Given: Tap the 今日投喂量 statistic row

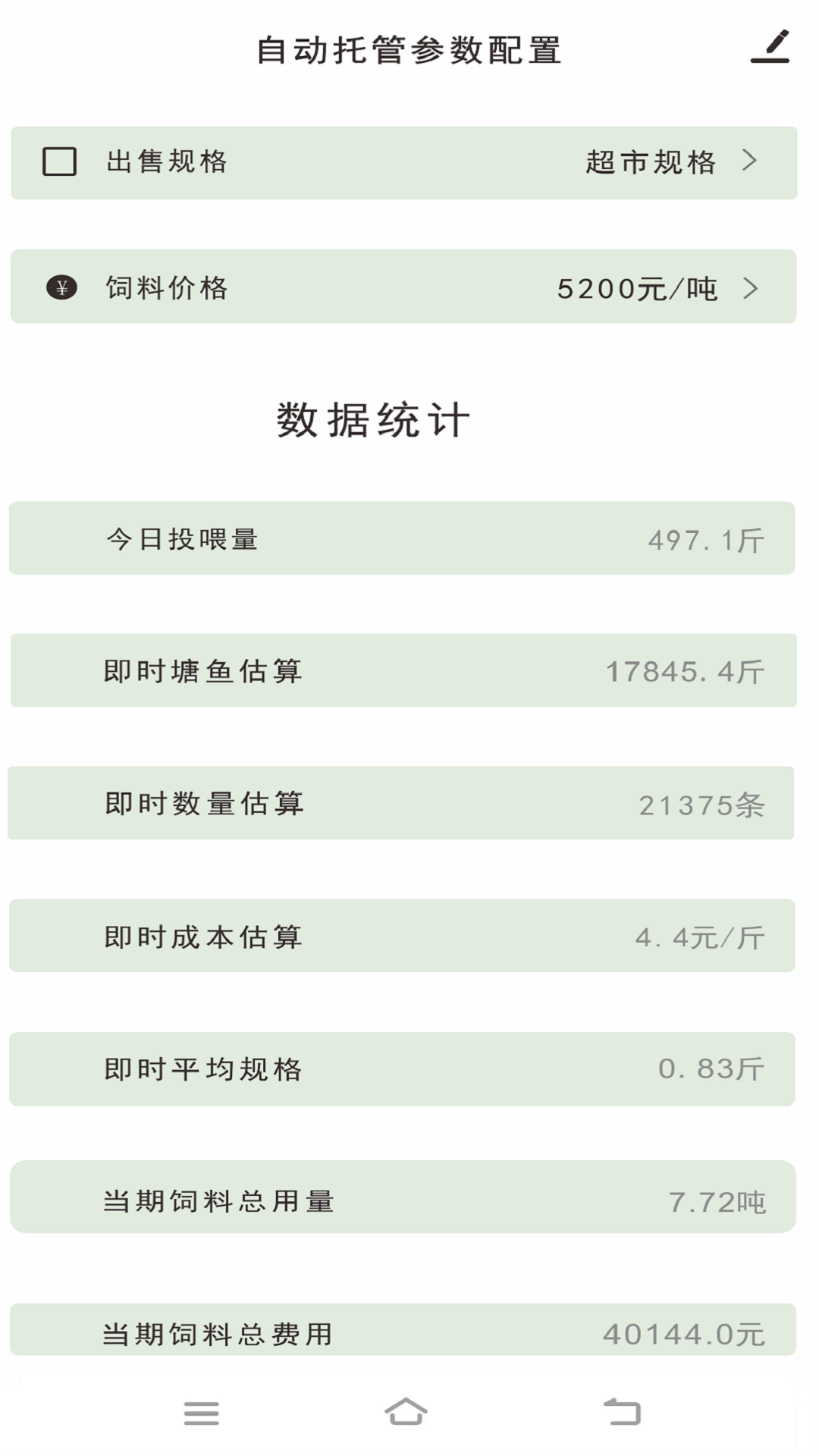Looking at the screenshot, I should 409,538.
